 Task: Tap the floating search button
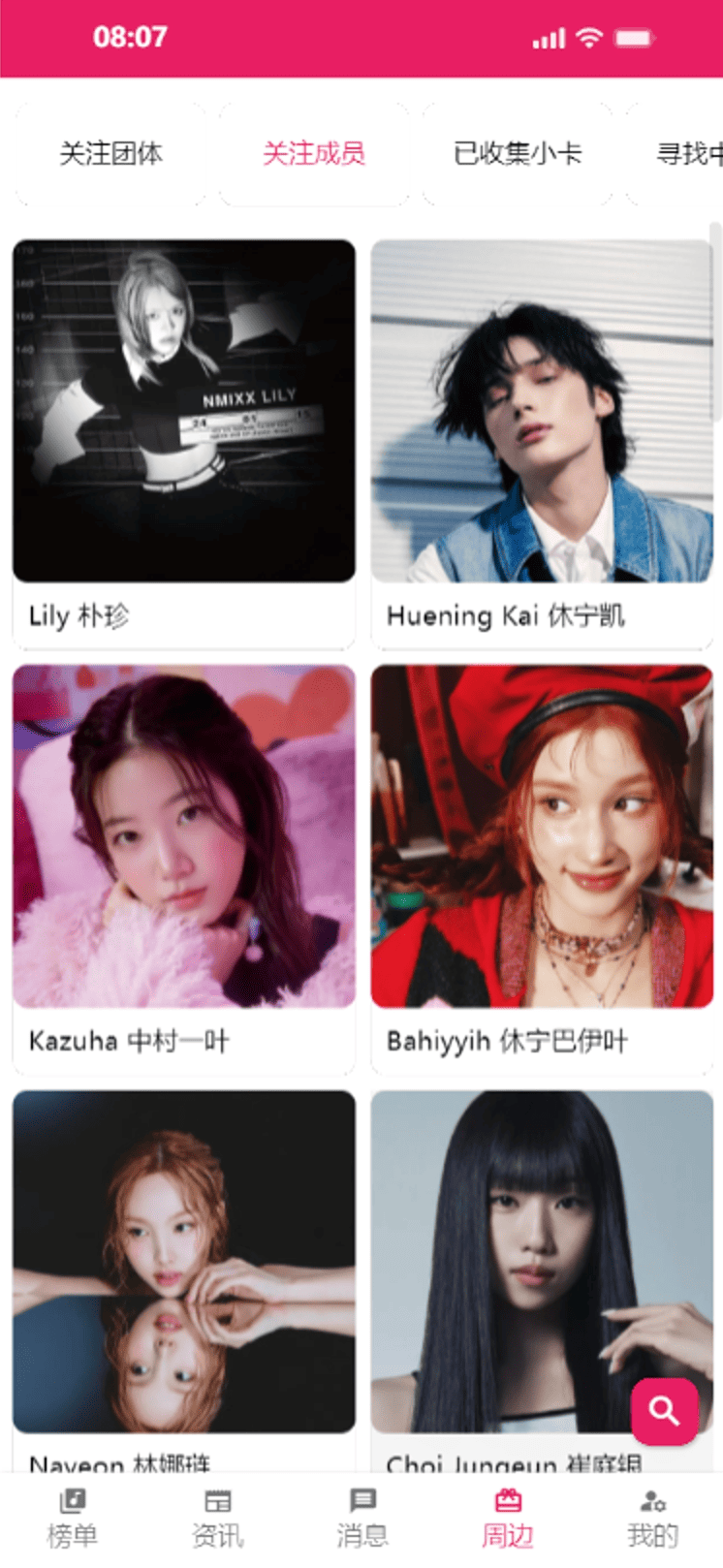[x=664, y=1411]
